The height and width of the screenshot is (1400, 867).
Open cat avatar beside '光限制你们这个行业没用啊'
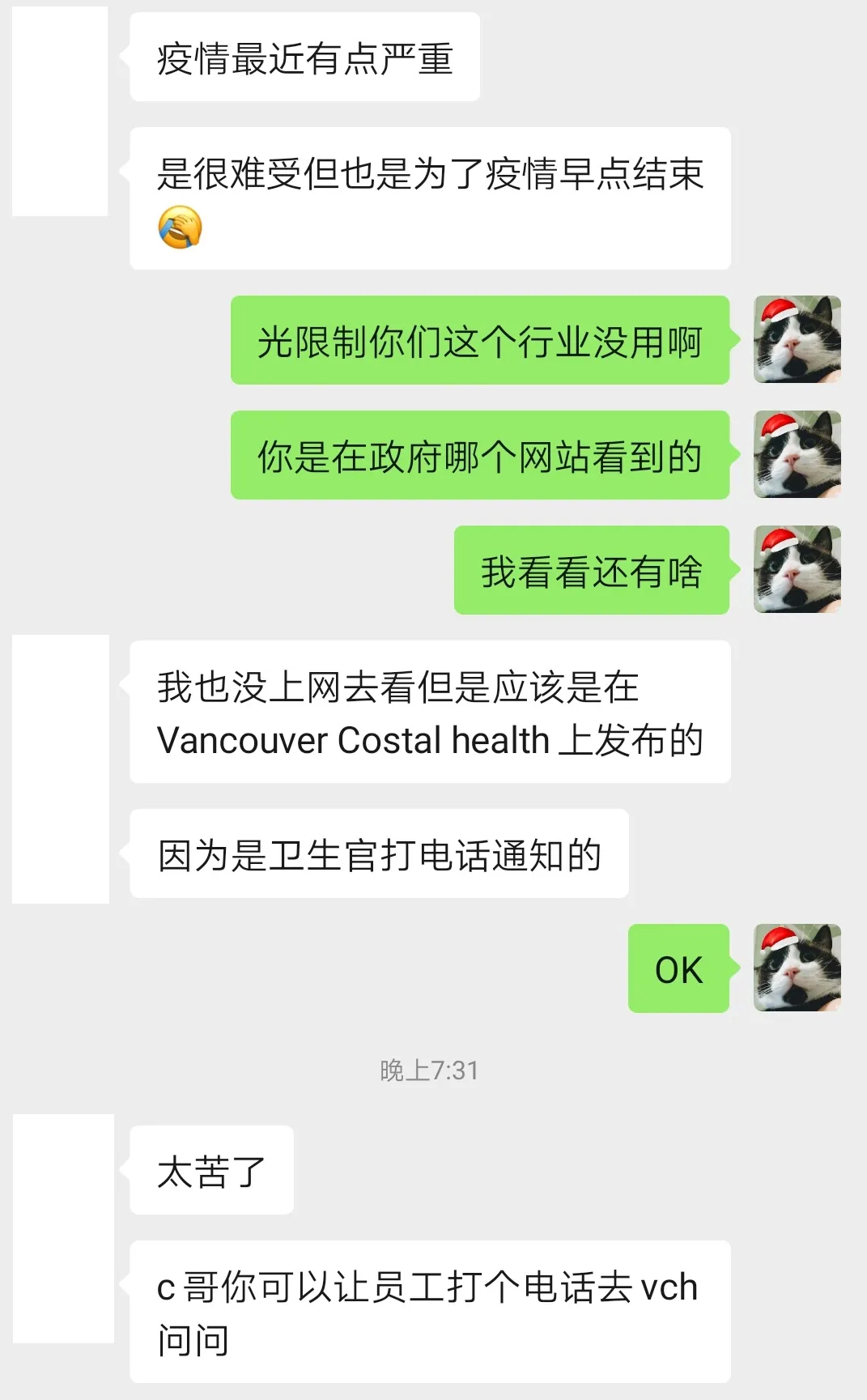pos(797,339)
